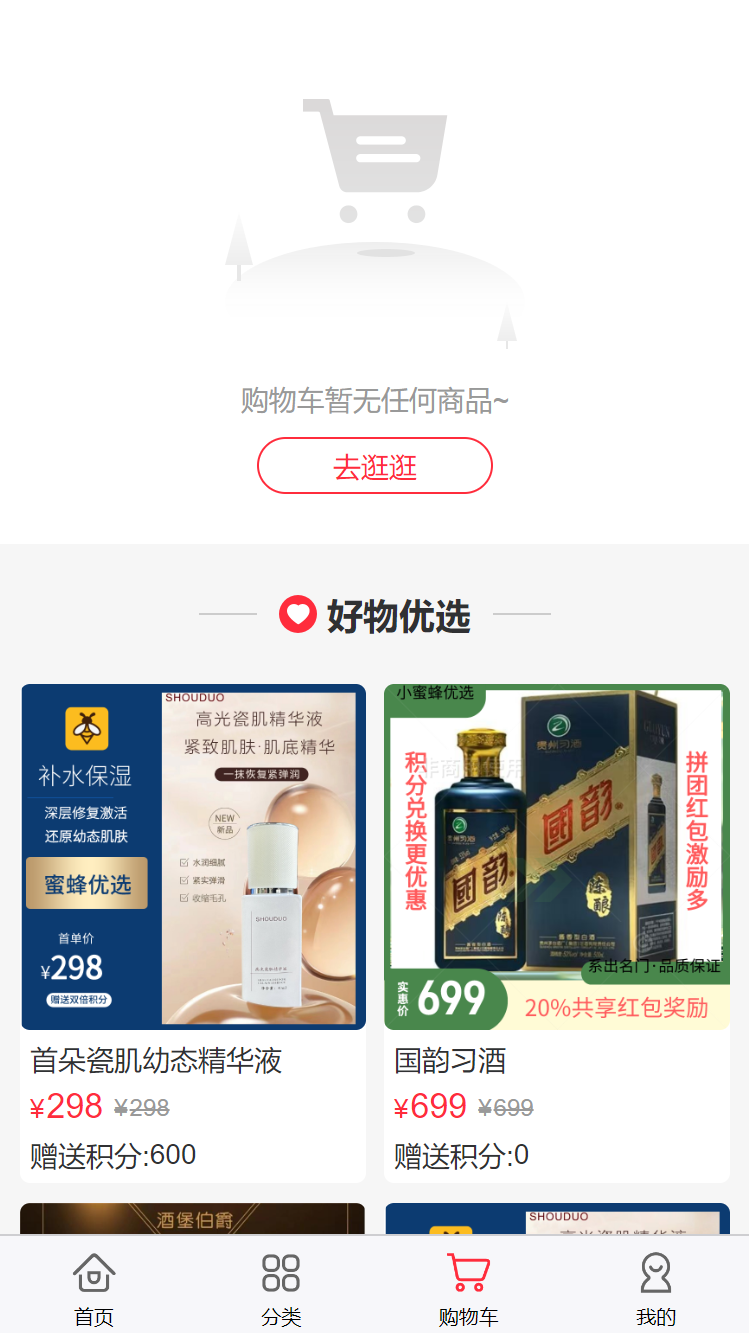Tap the 赠送积分:600 label under the serum
The image size is (749, 1333).
tap(113, 1155)
